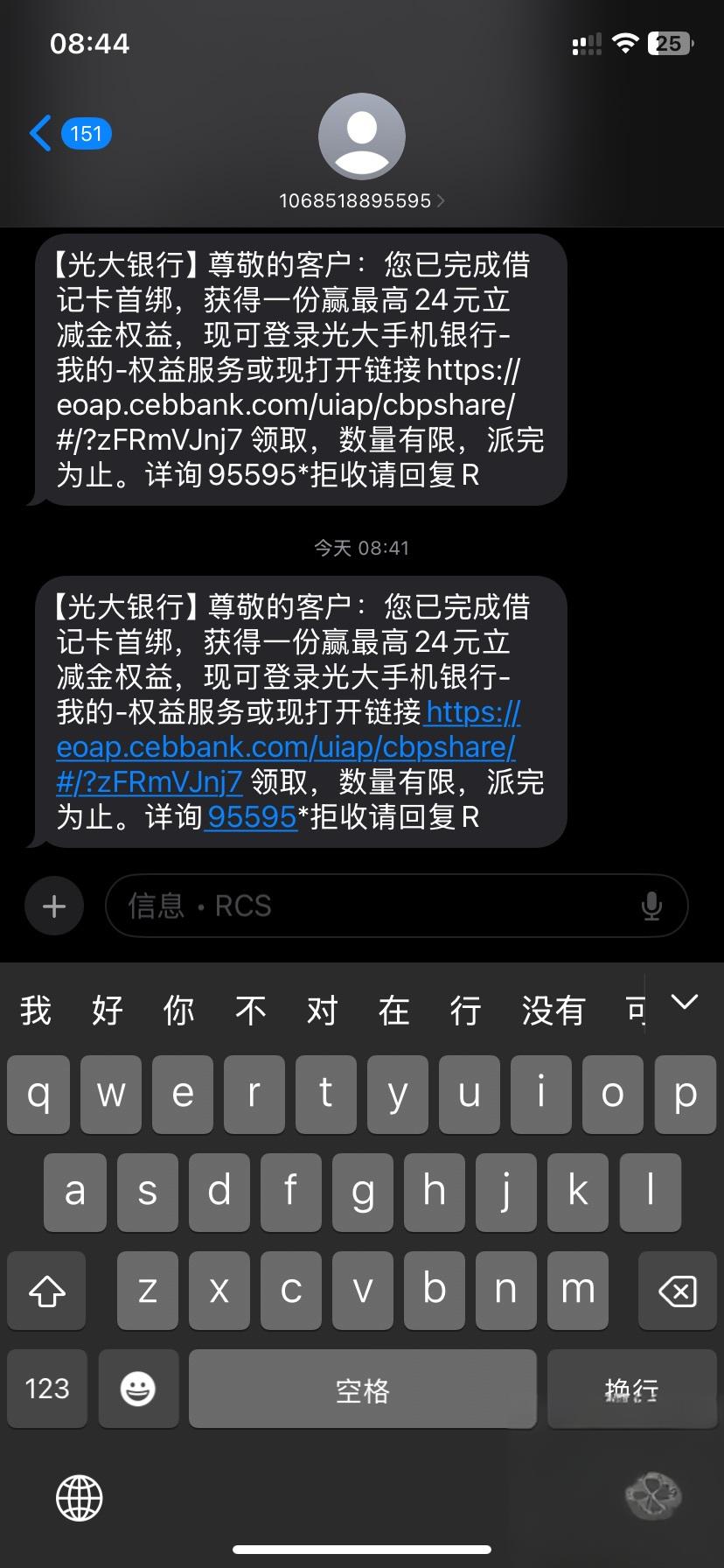
Task: Toggle the shift key
Action: pos(47,1291)
